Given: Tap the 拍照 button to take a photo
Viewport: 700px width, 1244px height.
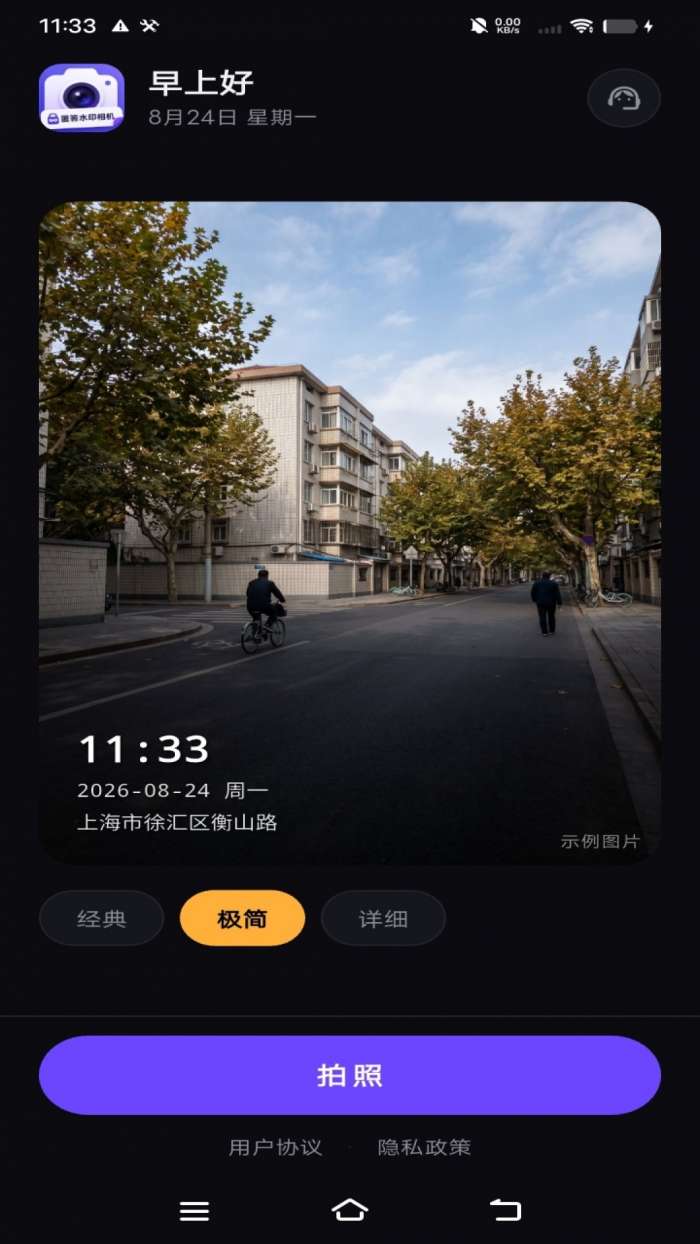Looking at the screenshot, I should click(x=350, y=1075).
